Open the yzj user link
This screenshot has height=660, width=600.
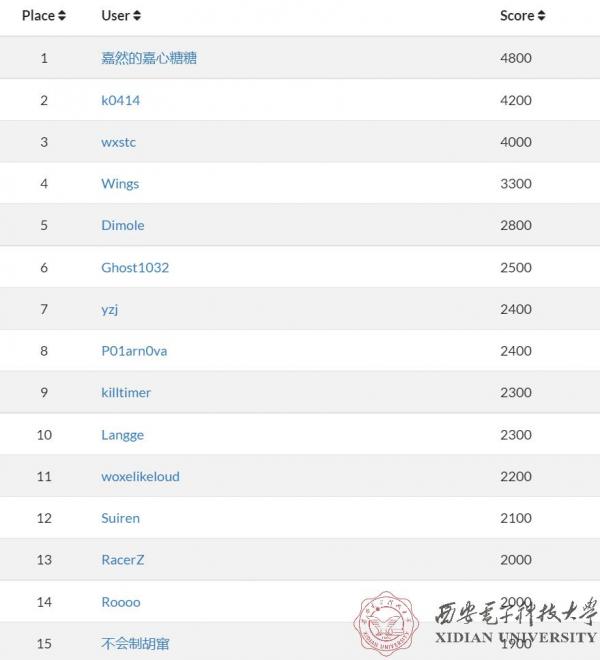tap(110, 309)
